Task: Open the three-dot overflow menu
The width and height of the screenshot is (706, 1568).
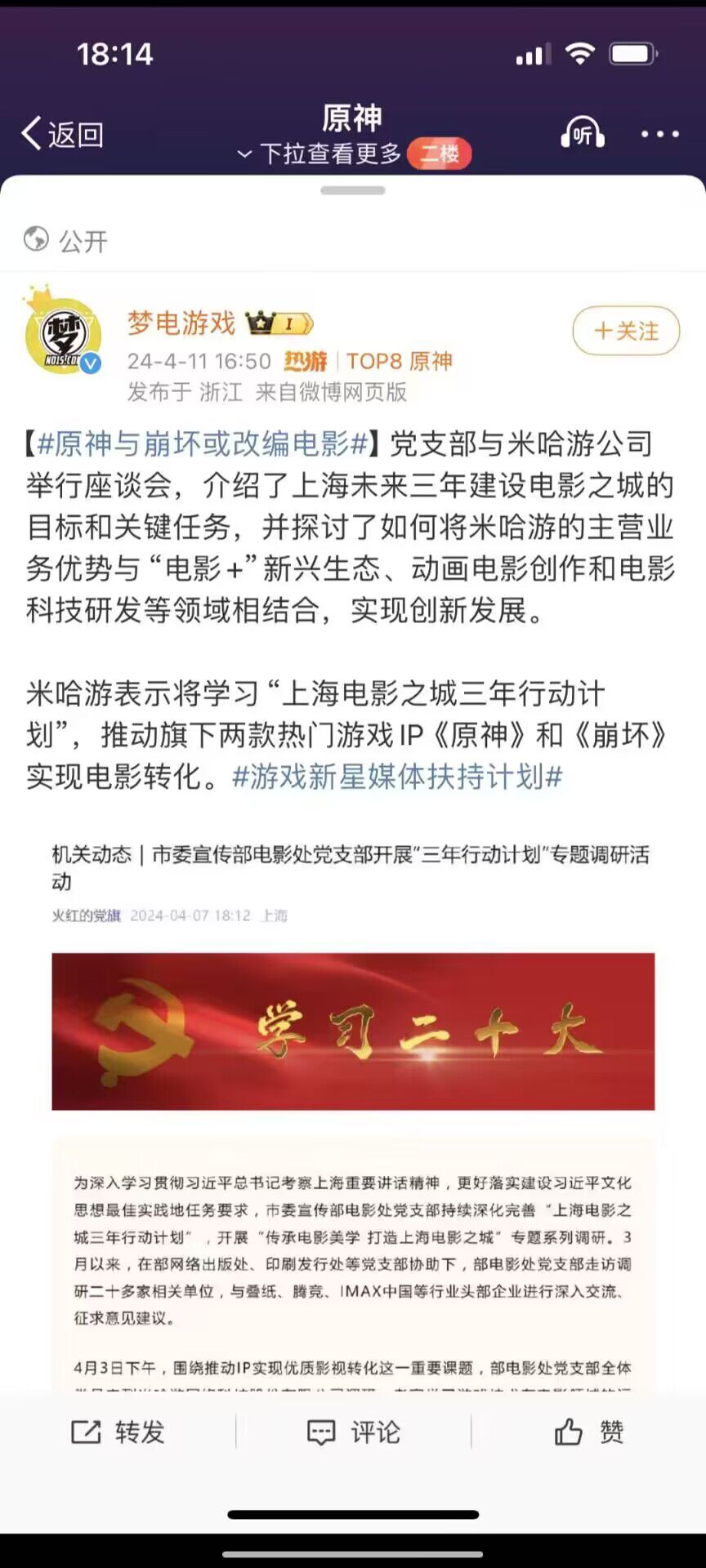Action: [x=659, y=134]
